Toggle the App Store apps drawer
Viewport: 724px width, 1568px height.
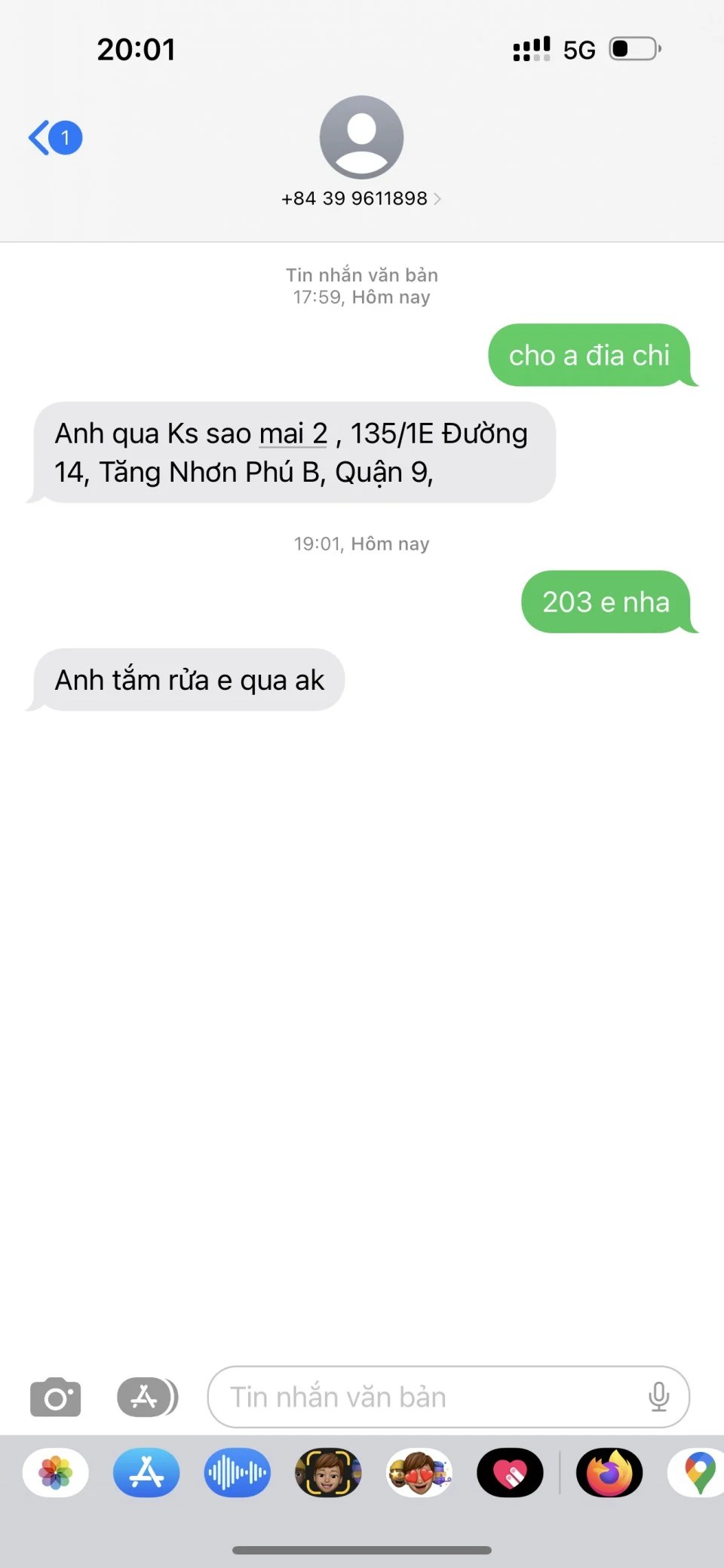pyautogui.click(x=147, y=1398)
